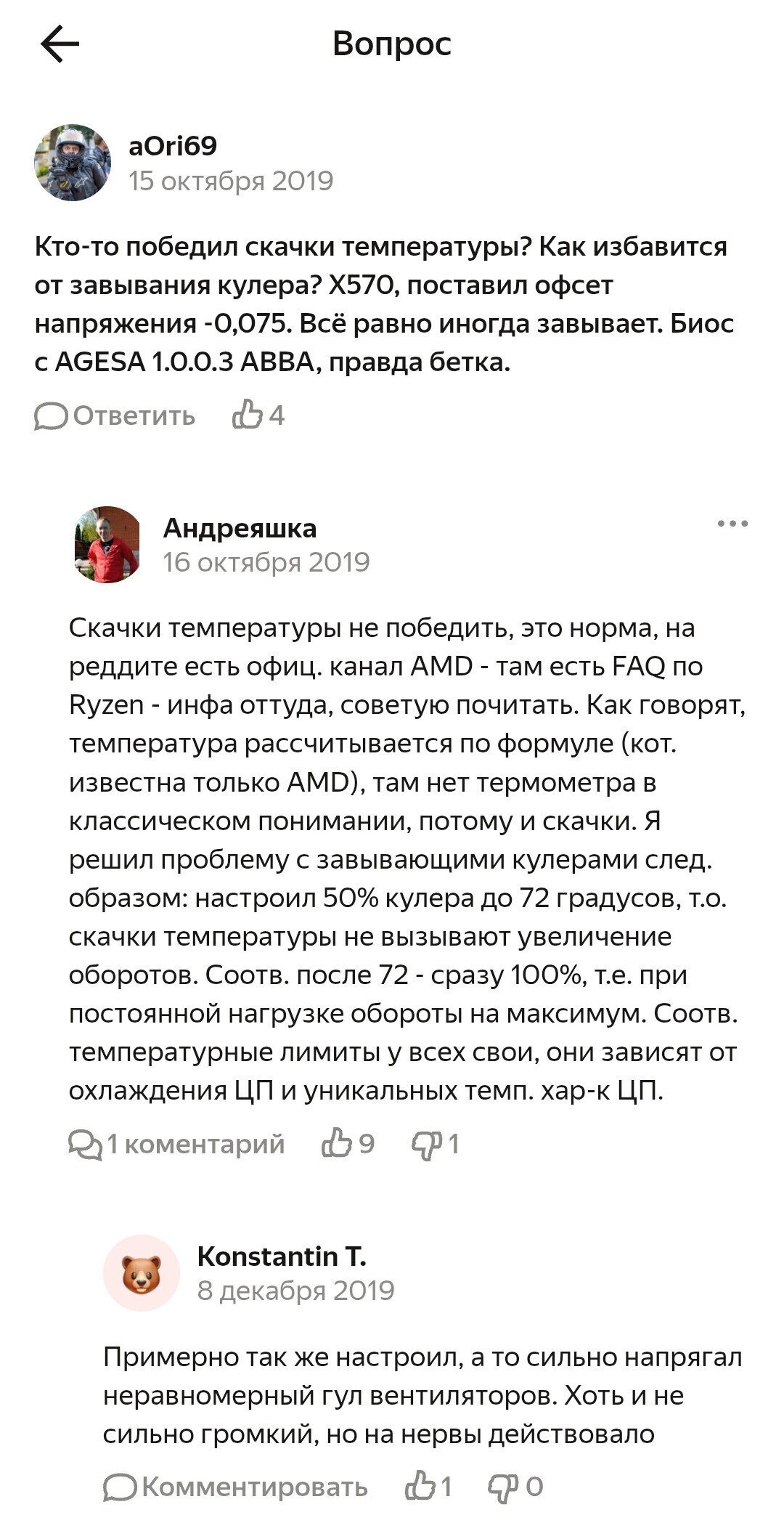
Task: Open aOri69's profile avatar
Action: pyautogui.click(x=73, y=163)
